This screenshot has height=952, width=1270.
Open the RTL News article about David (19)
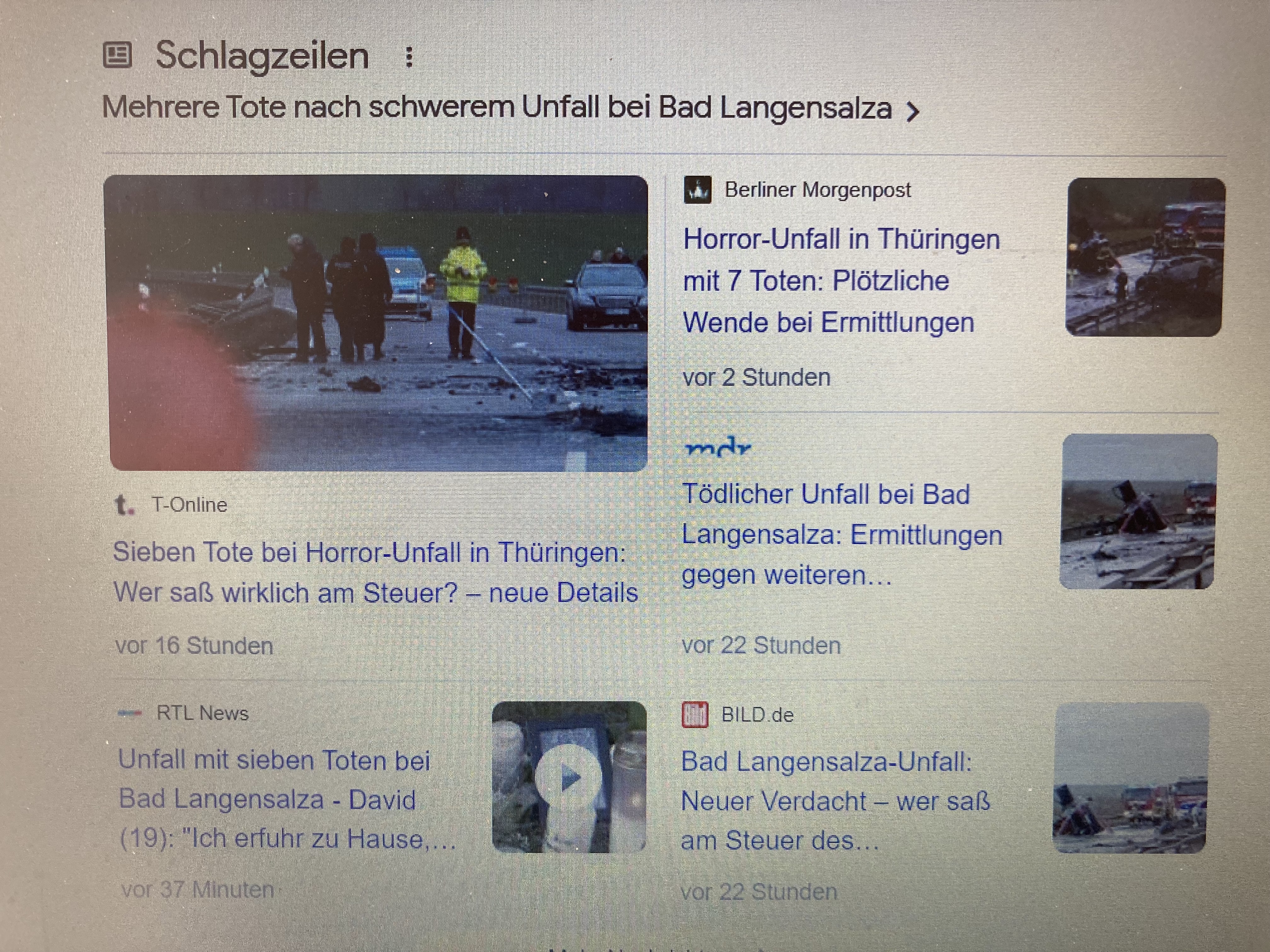[287, 799]
